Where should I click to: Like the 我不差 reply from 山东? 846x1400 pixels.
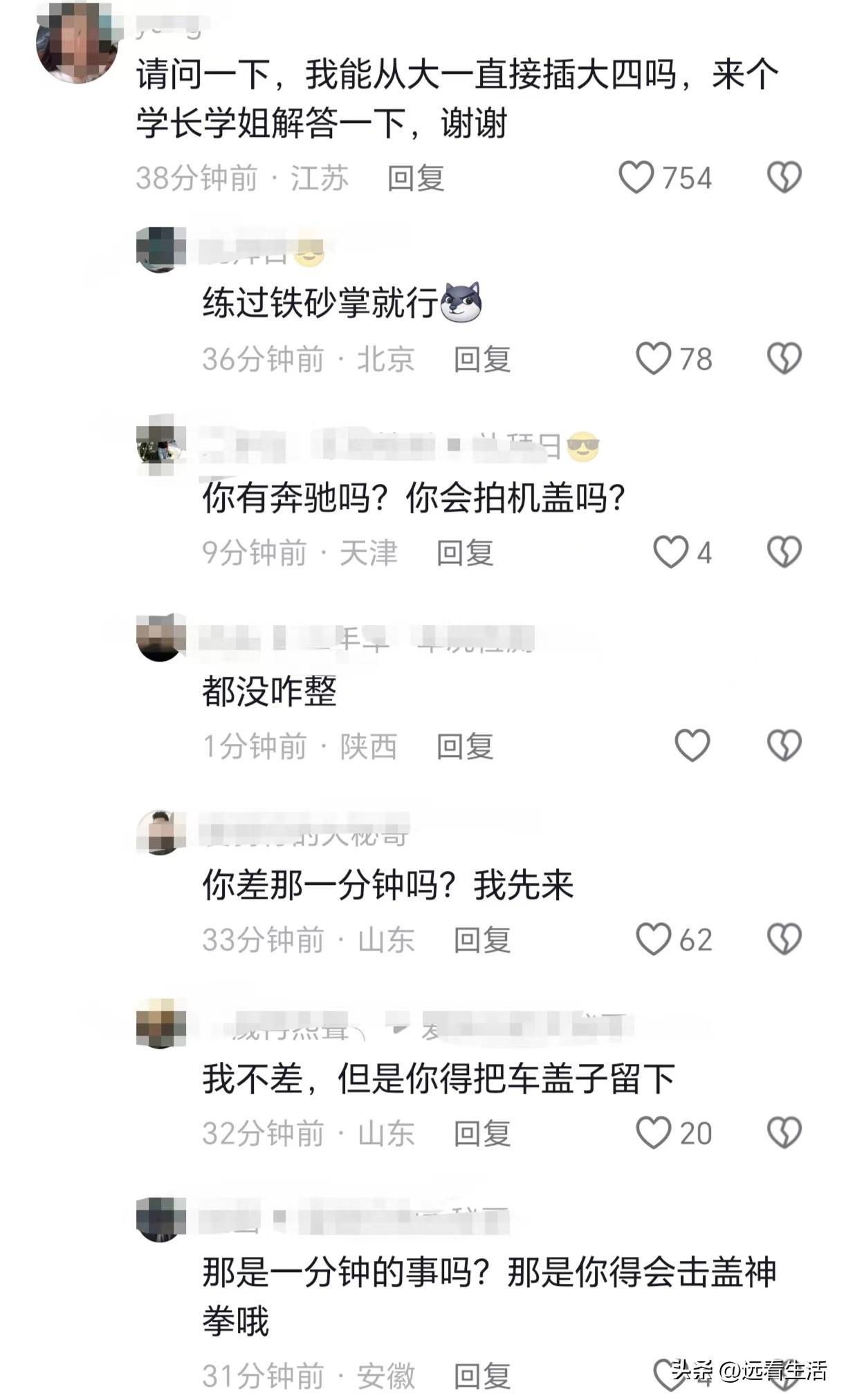(x=653, y=1133)
